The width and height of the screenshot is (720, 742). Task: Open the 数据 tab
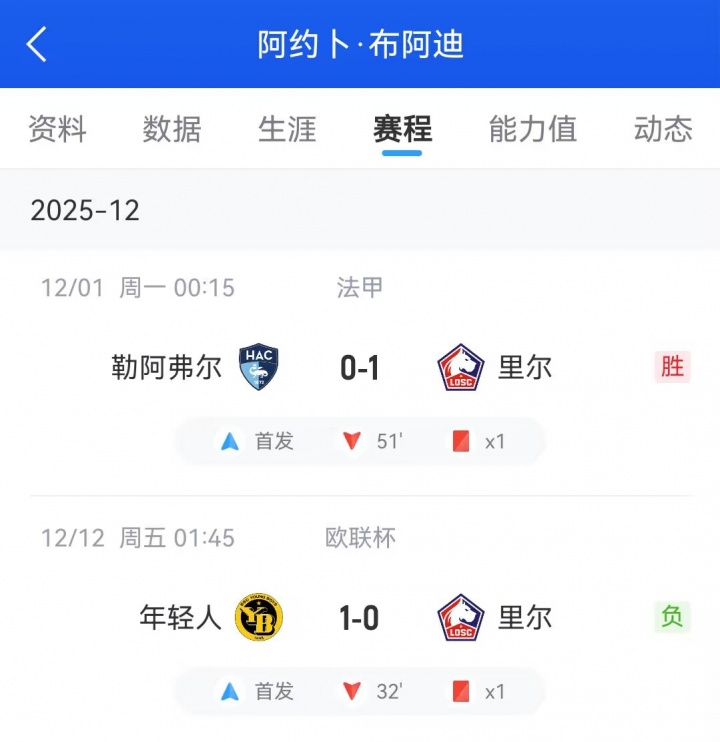pyautogui.click(x=172, y=129)
